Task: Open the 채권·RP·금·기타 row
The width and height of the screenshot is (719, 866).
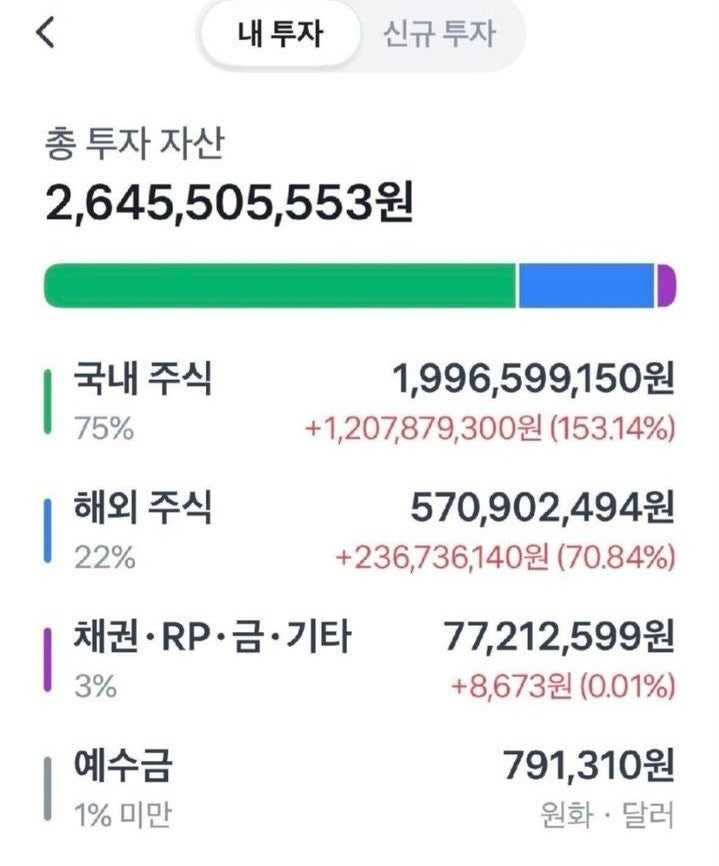Action: (360, 660)
